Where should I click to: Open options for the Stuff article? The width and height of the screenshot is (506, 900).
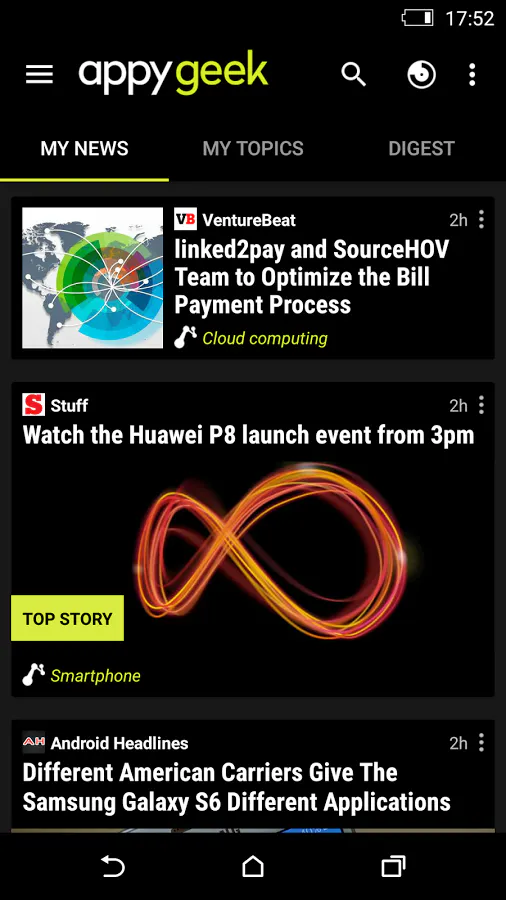481,405
